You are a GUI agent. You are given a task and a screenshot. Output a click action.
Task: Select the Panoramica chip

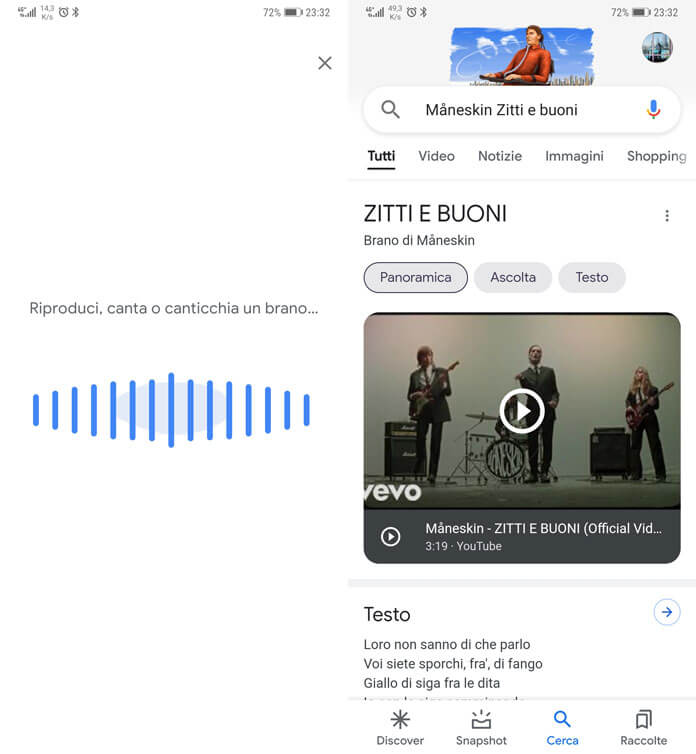pyautogui.click(x=415, y=277)
